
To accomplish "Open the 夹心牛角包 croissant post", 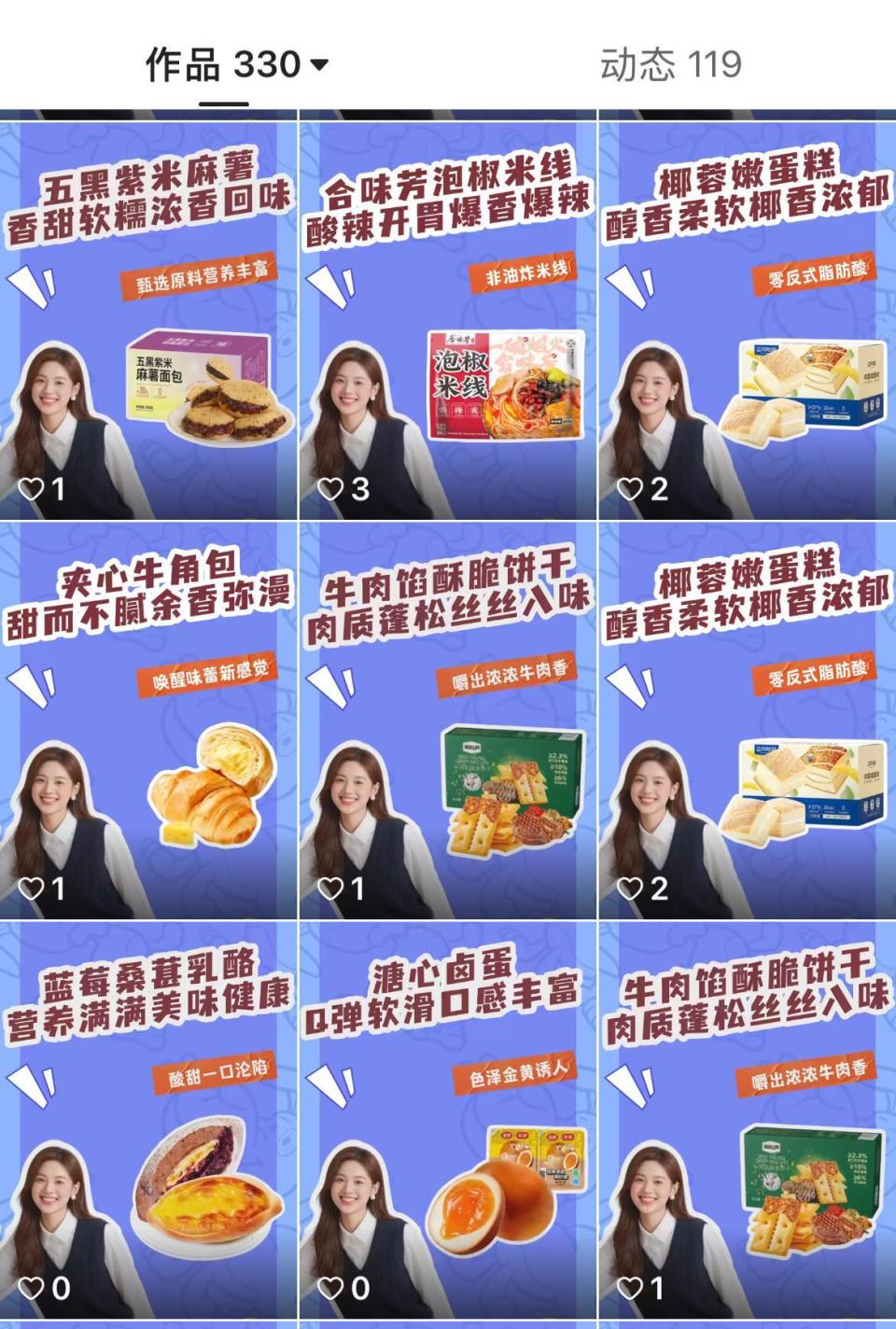I will (149, 709).
